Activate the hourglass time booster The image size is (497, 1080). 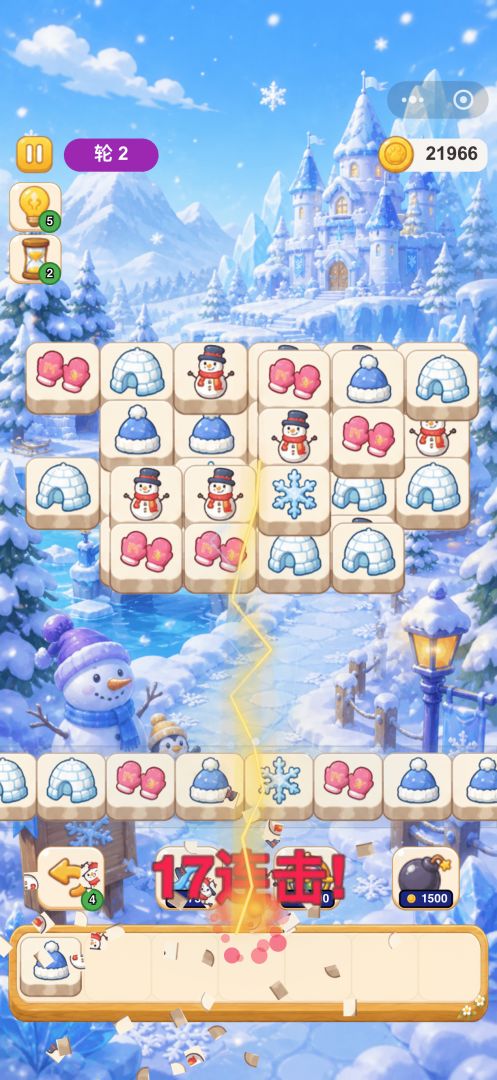click(x=35, y=260)
